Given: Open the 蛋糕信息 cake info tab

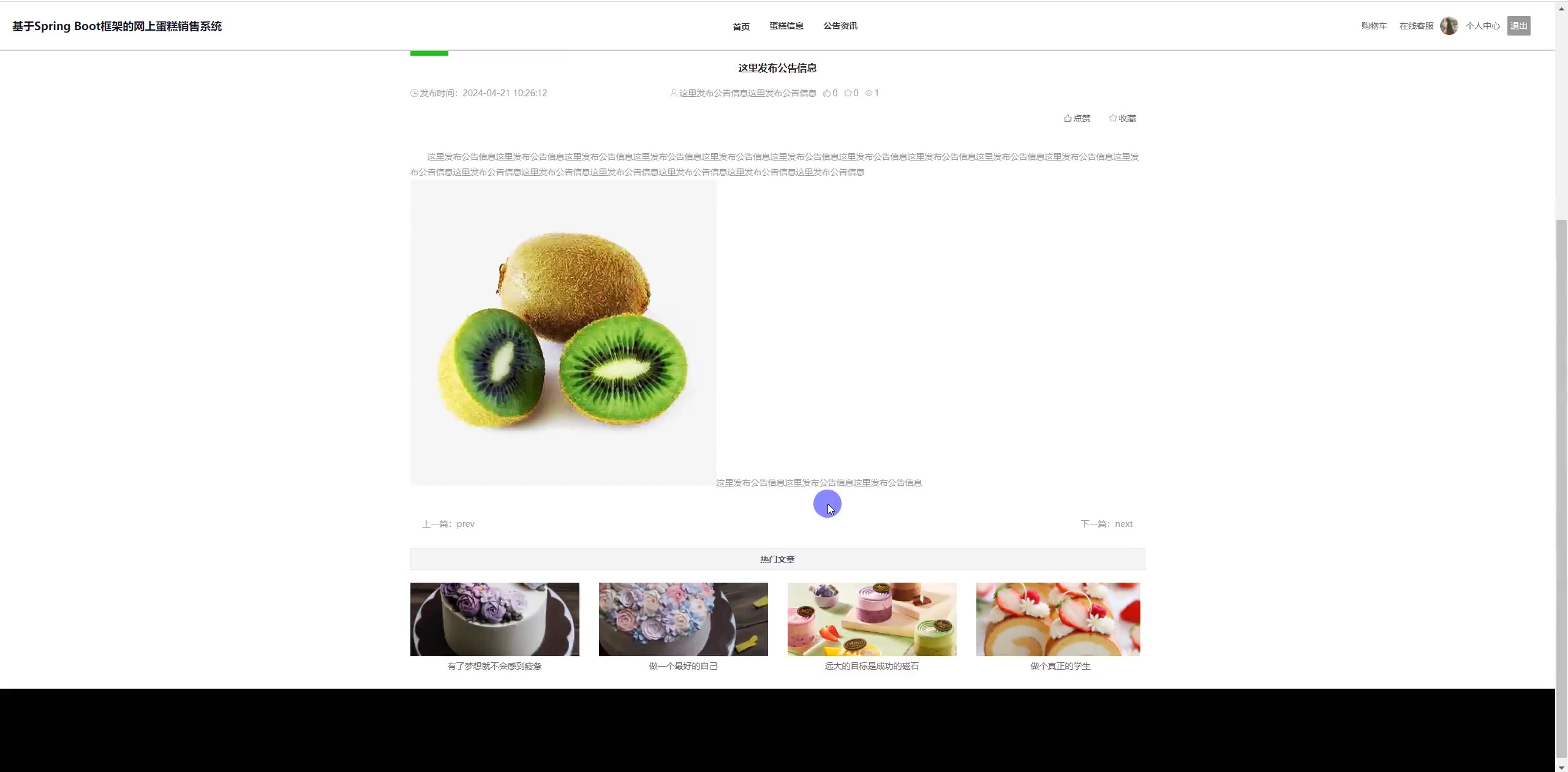Looking at the screenshot, I should (x=786, y=26).
